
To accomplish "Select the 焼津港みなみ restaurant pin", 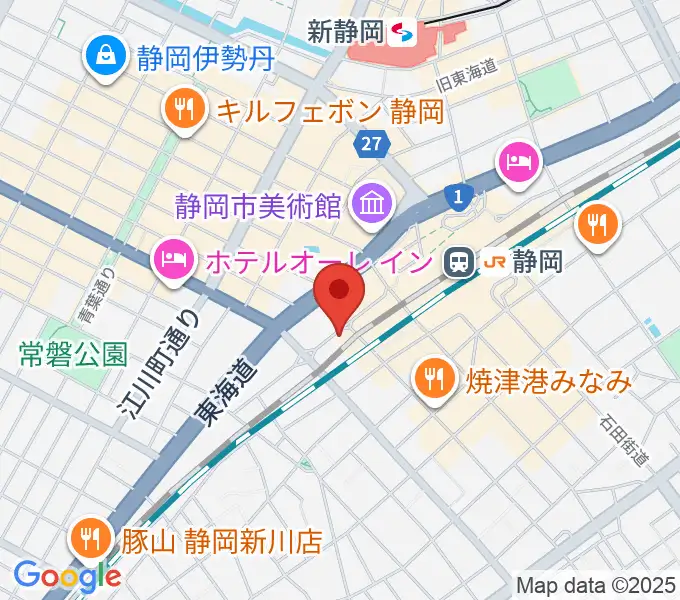I will click(x=433, y=379).
